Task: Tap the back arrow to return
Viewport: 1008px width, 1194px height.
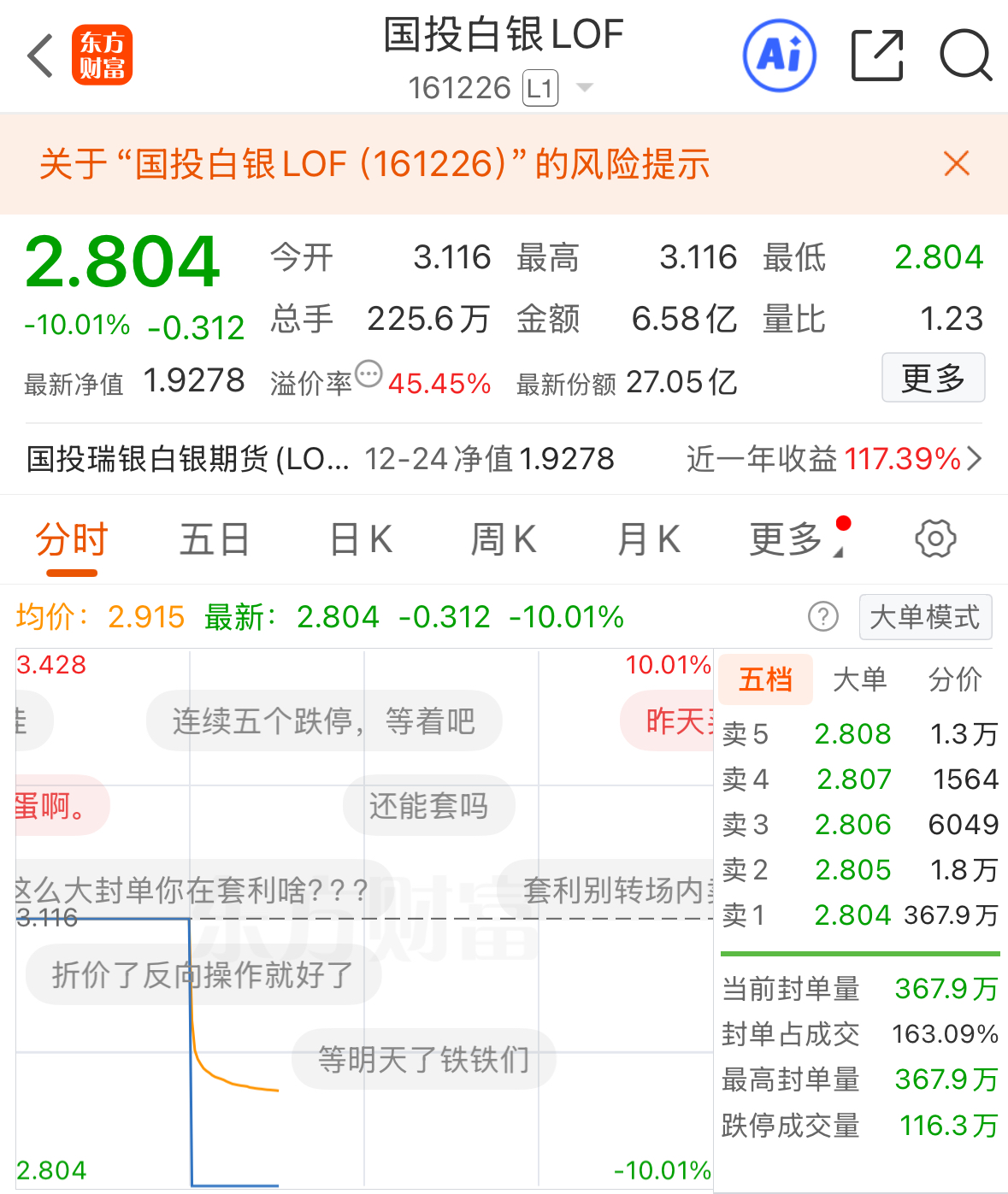Action: pyautogui.click(x=38, y=55)
